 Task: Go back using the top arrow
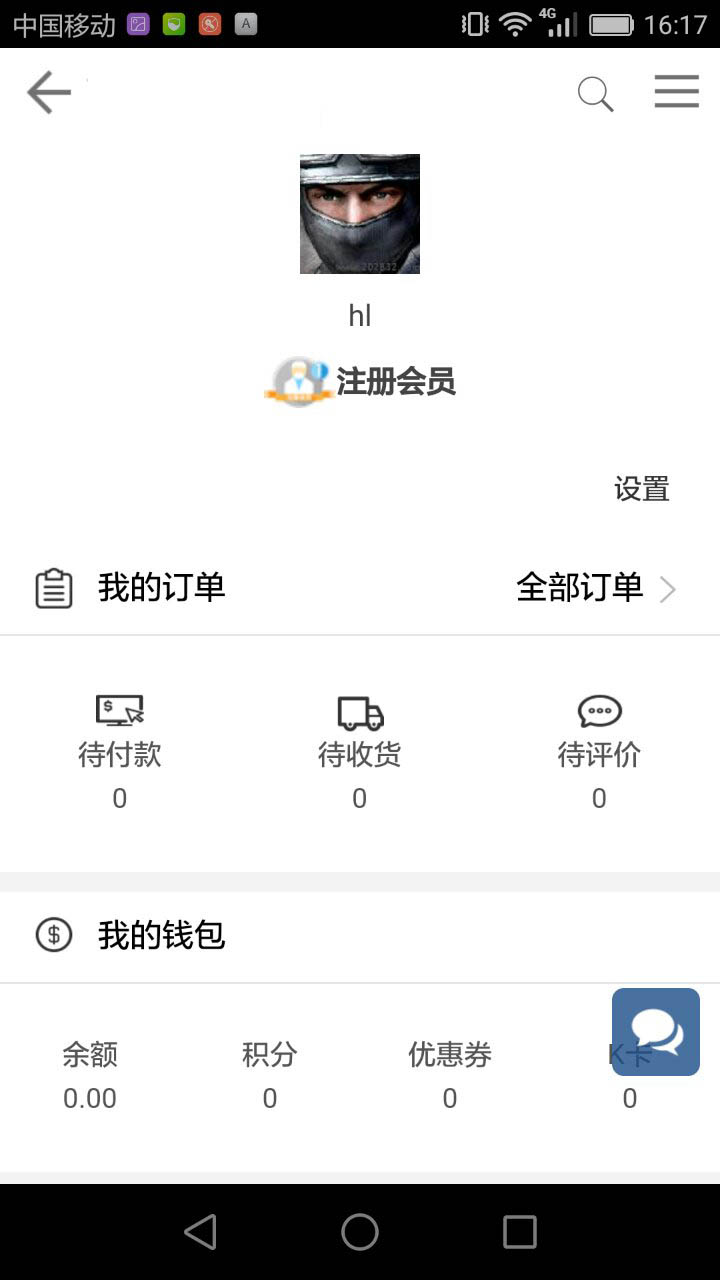pos(48,93)
